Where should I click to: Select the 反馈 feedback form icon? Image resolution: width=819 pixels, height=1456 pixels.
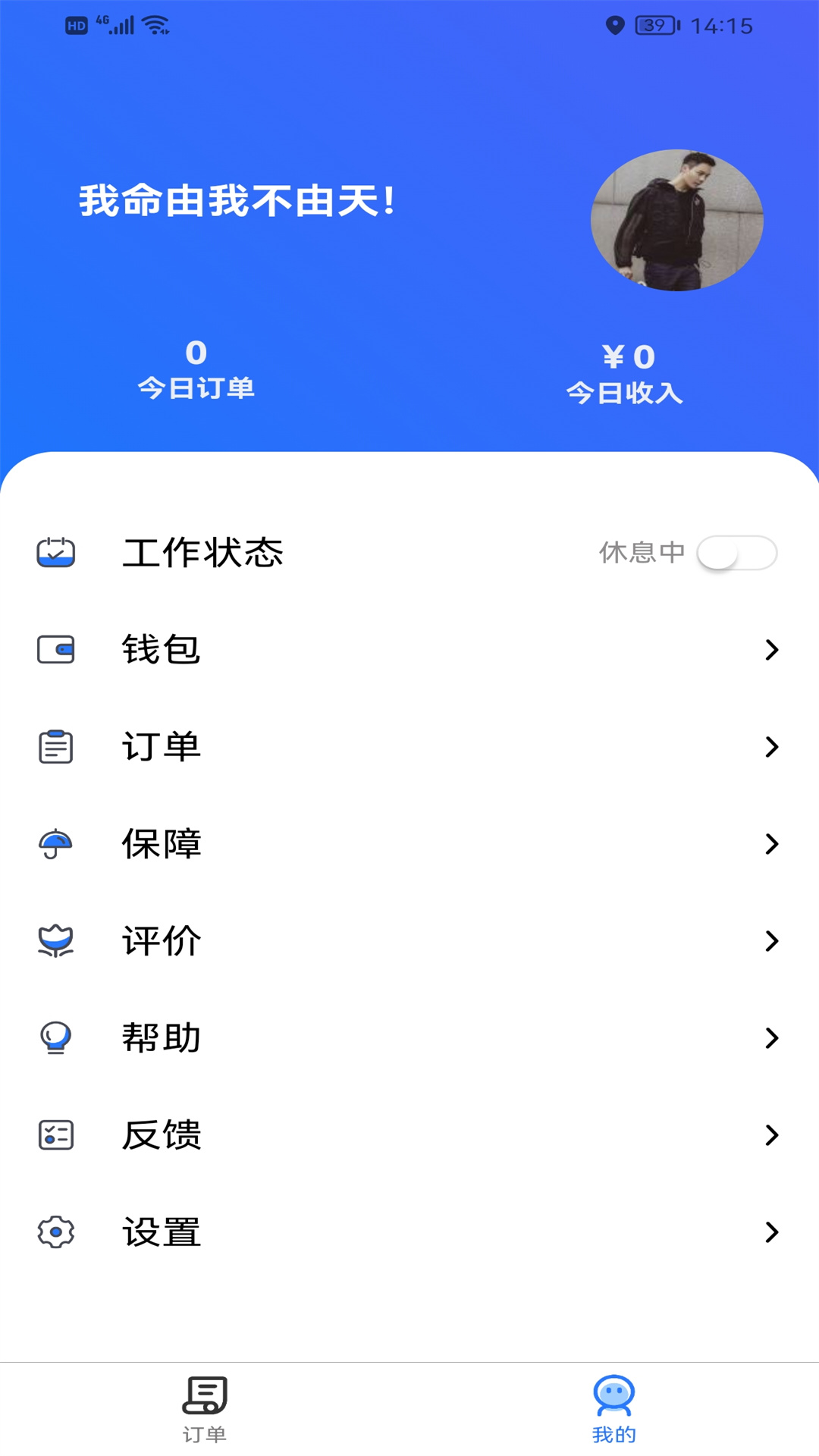pos(55,1135)
